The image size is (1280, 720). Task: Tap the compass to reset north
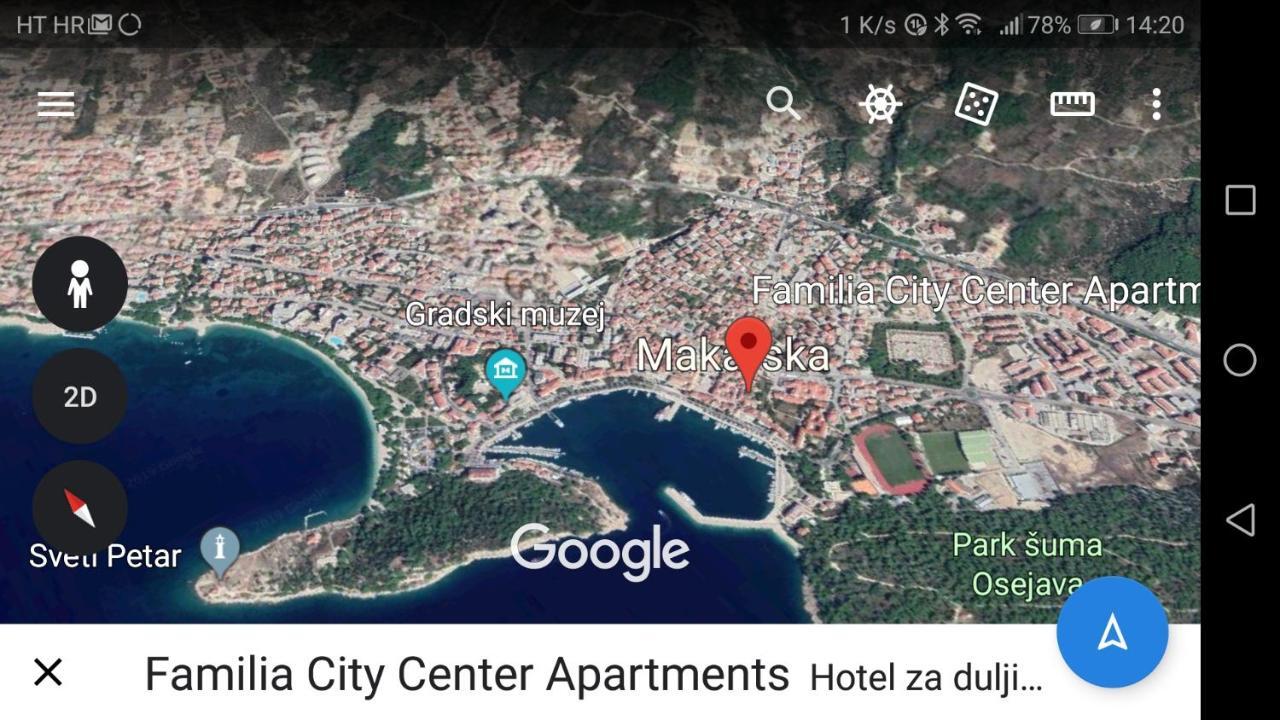click(80, 508)
